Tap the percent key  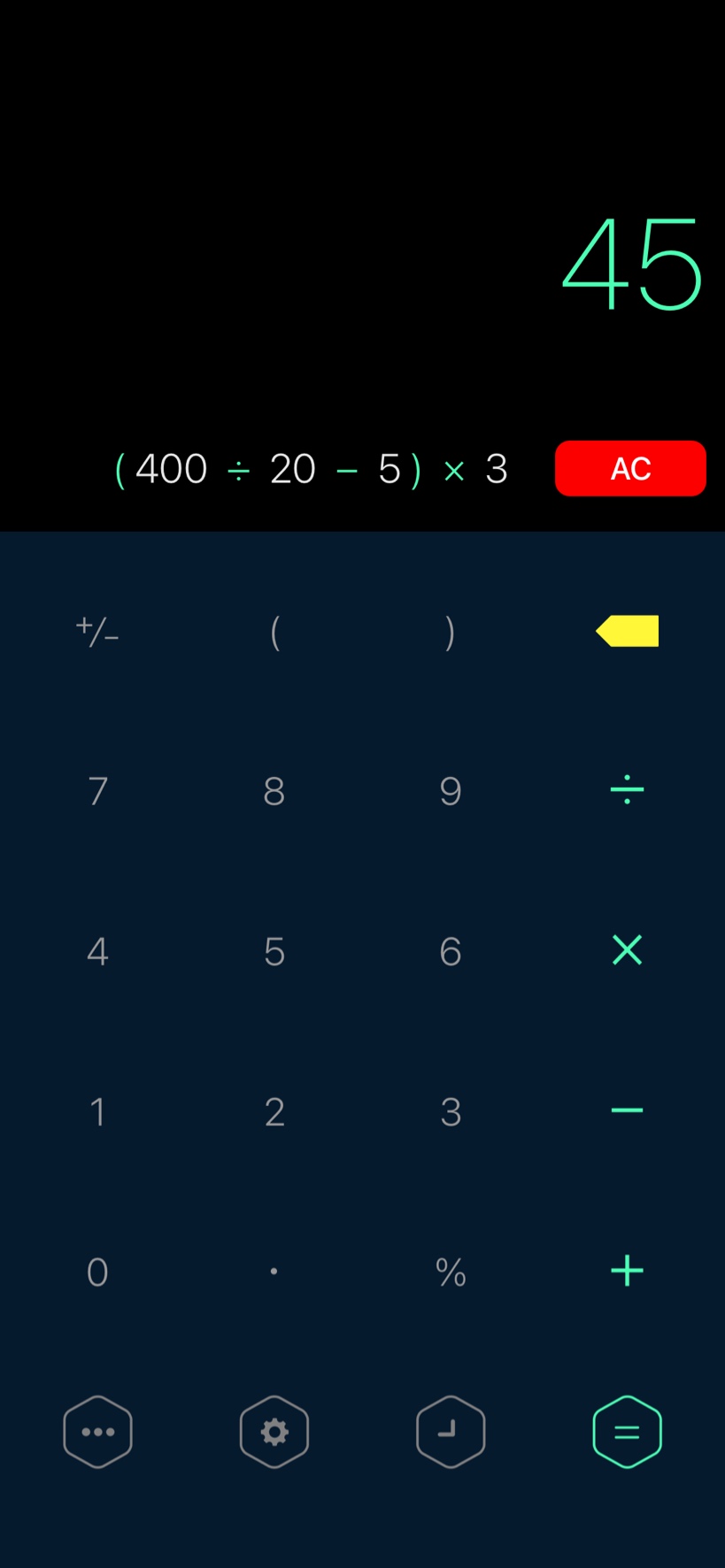(x=451, y=1272)
